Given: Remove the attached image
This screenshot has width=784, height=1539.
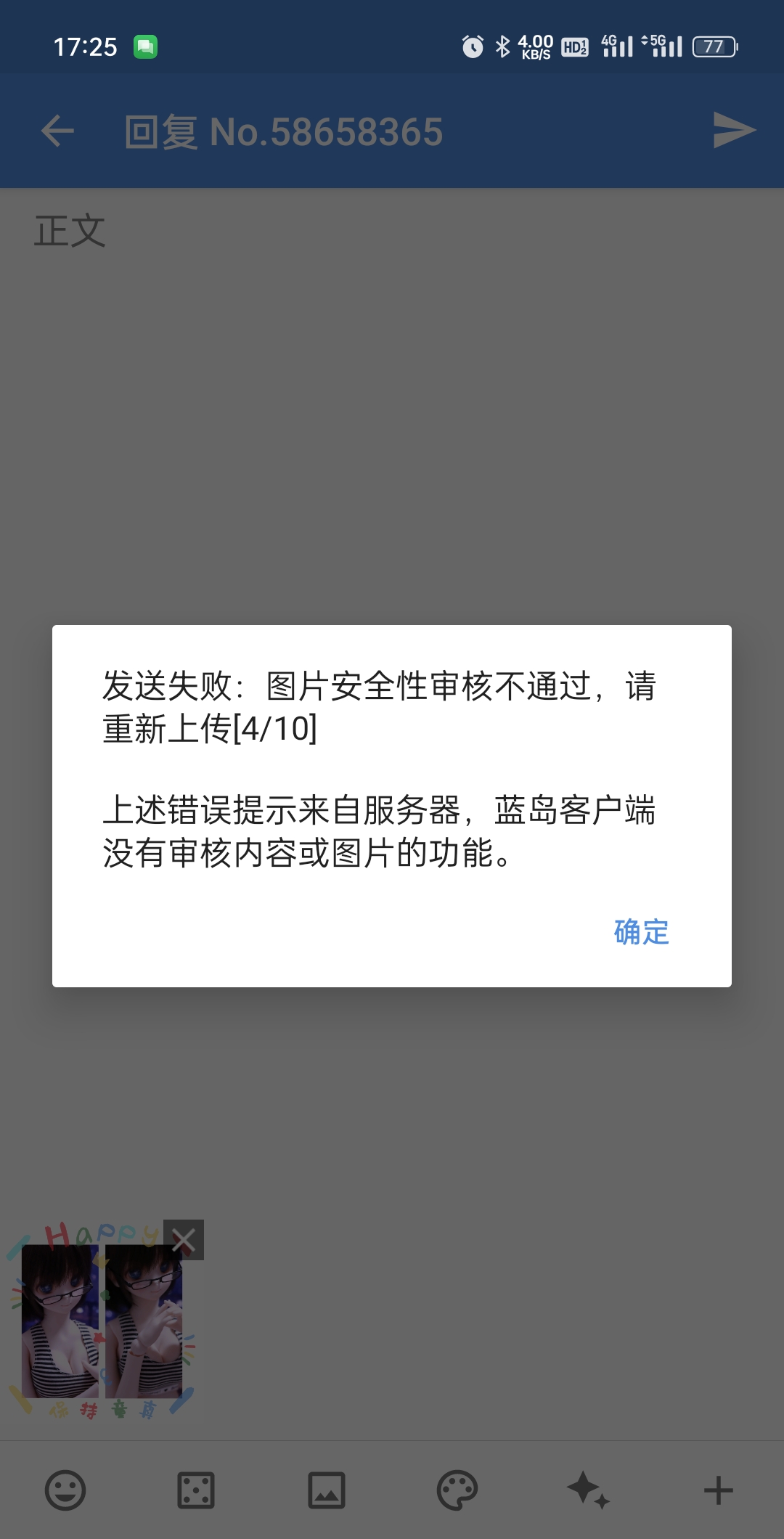Looking at the screenshot, I should coord(184,1241).
